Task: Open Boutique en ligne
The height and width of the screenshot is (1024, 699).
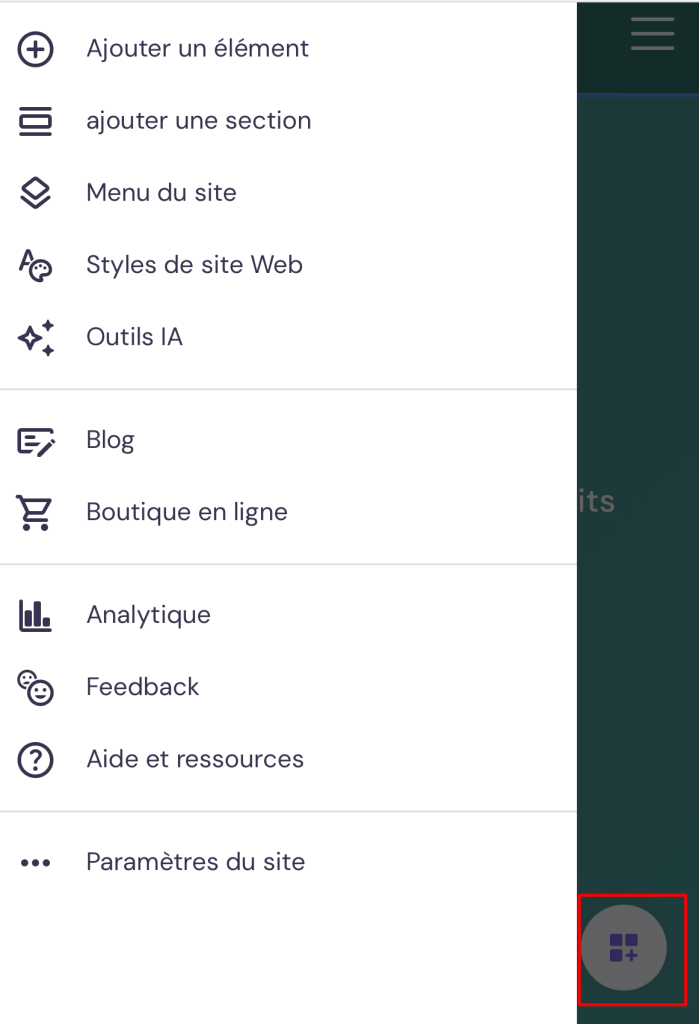Action: 186,512
